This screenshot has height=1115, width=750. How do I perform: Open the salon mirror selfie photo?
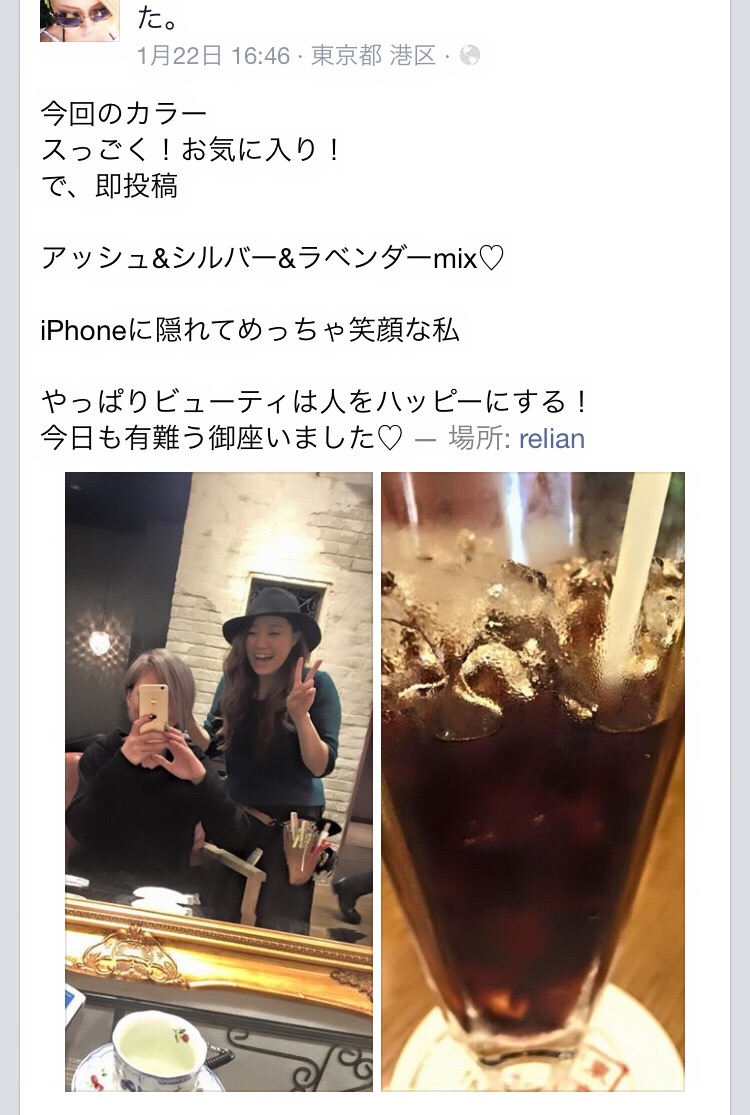(219, 781)
